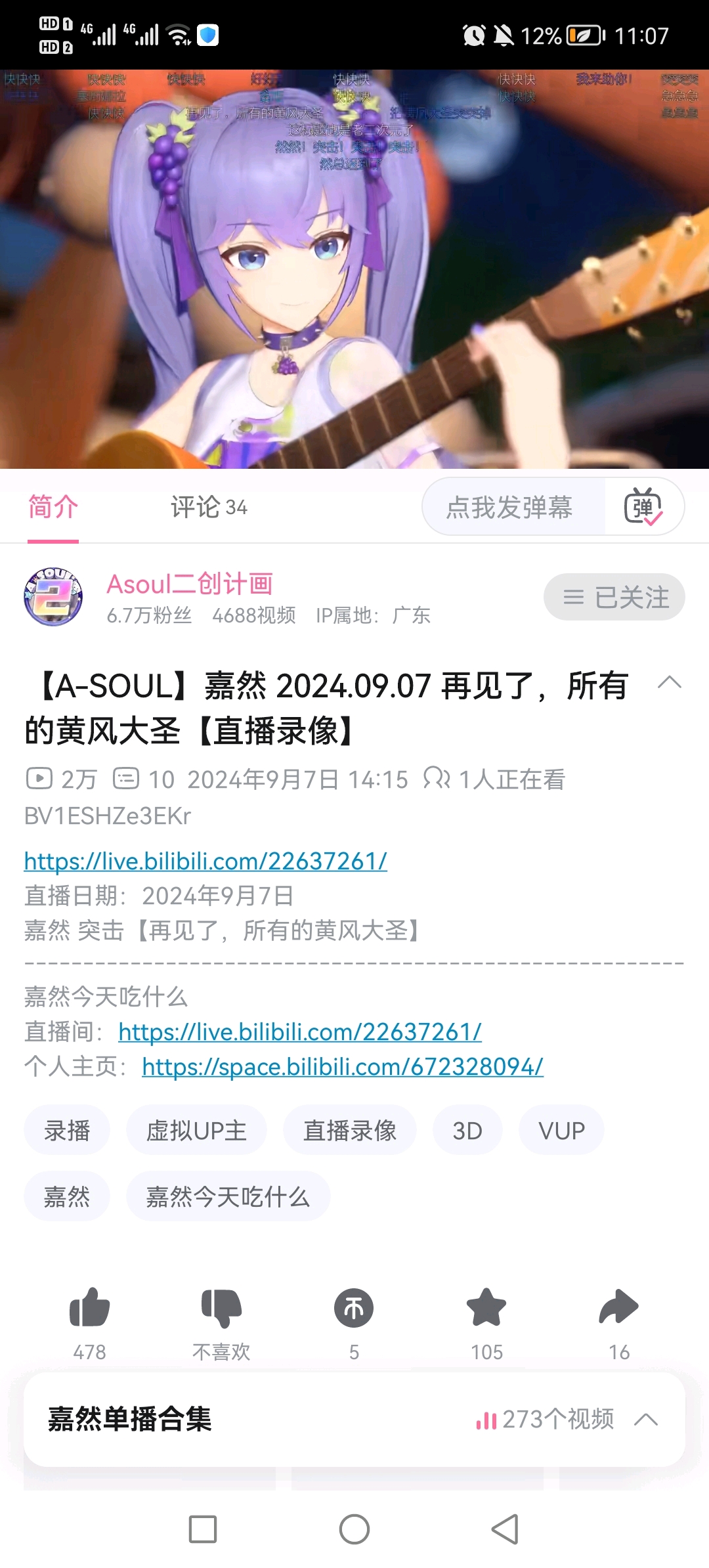Open the 个人主页 space.bilibili.com link
This screenshot has width=709, height=1568.
pos(342,1066)
